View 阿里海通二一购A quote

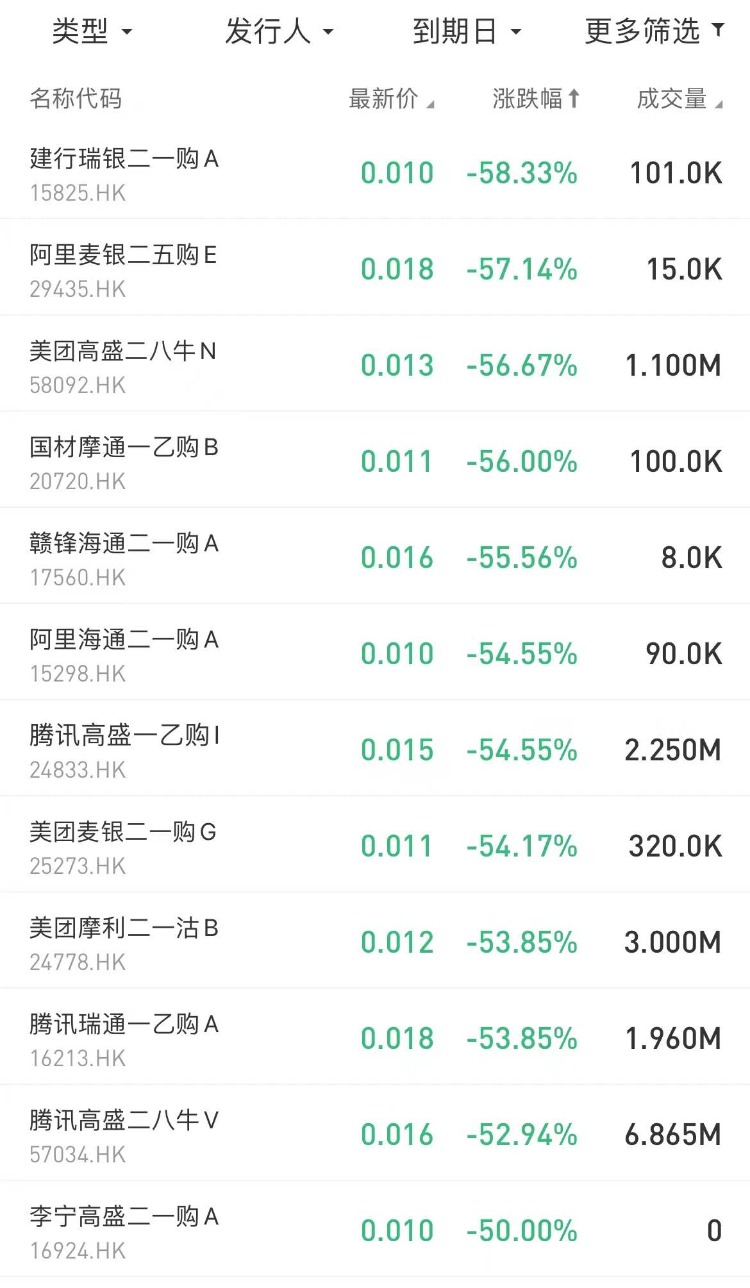tap(375, 652)
